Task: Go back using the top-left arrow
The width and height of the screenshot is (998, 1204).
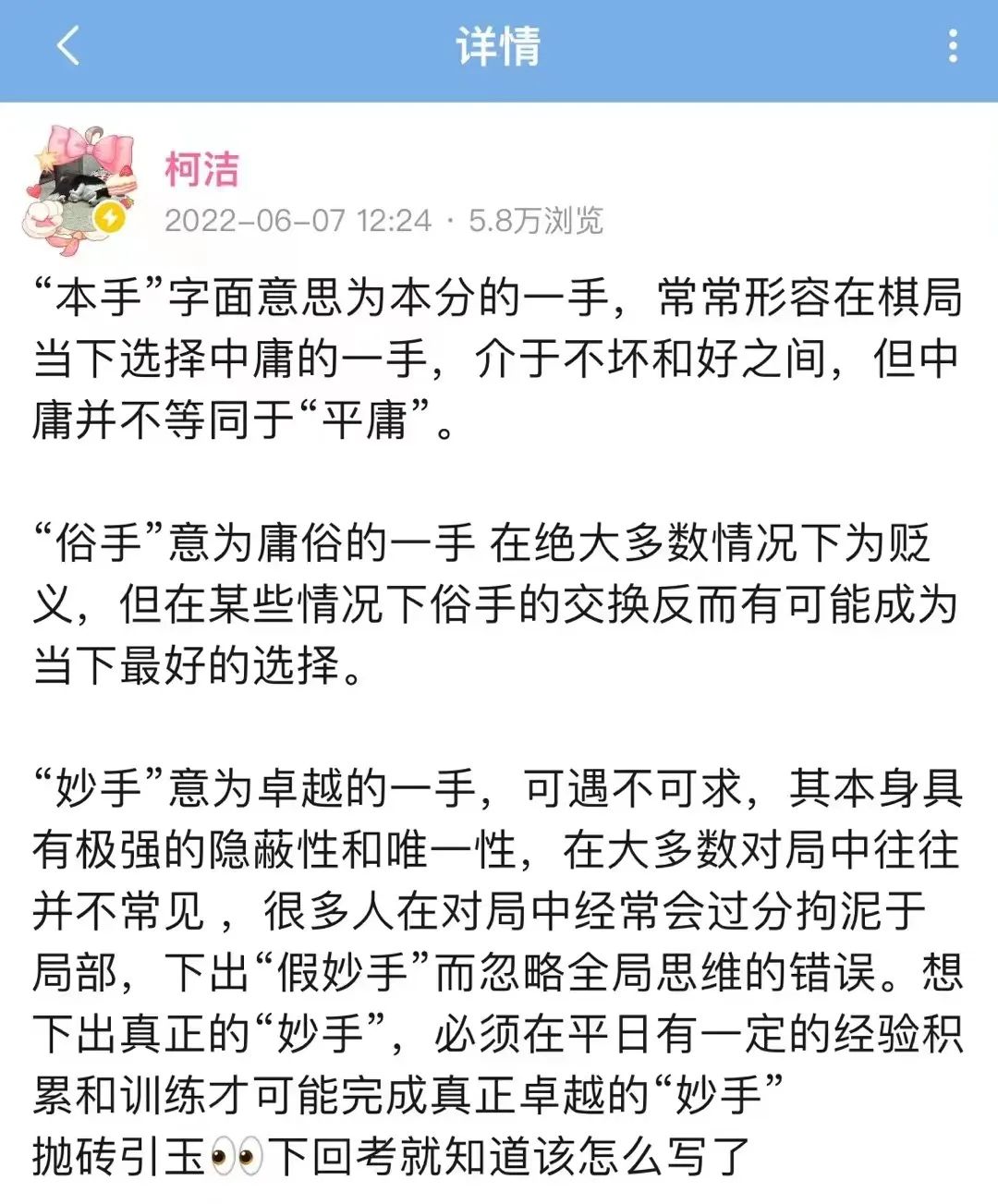Action: [68, 45]
